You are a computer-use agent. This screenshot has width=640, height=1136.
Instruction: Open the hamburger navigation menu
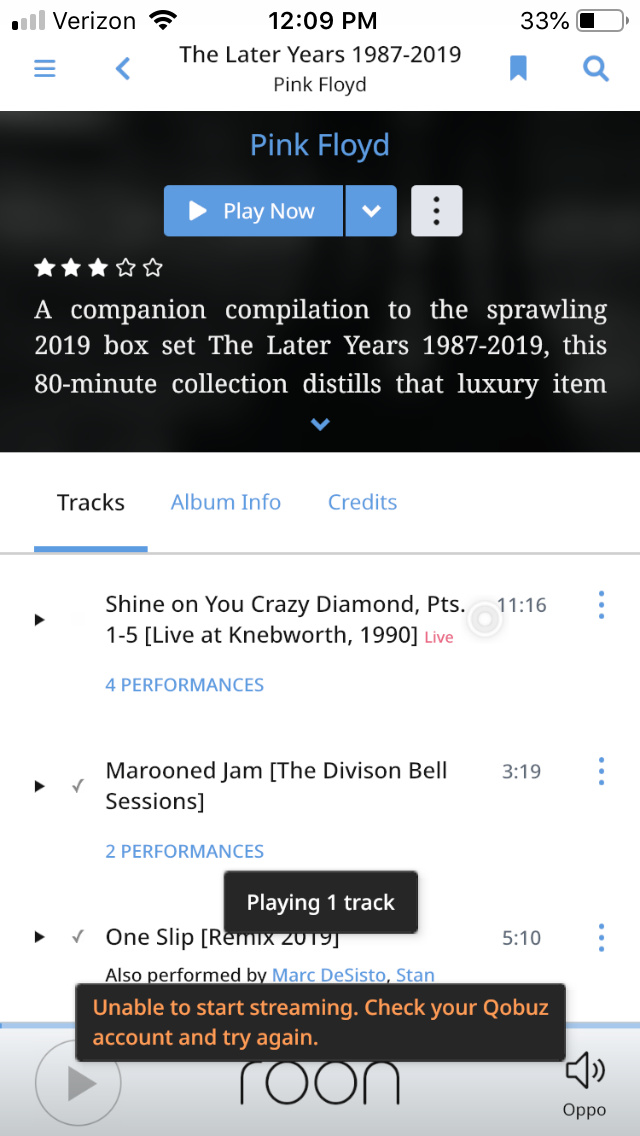pos(45,69)
